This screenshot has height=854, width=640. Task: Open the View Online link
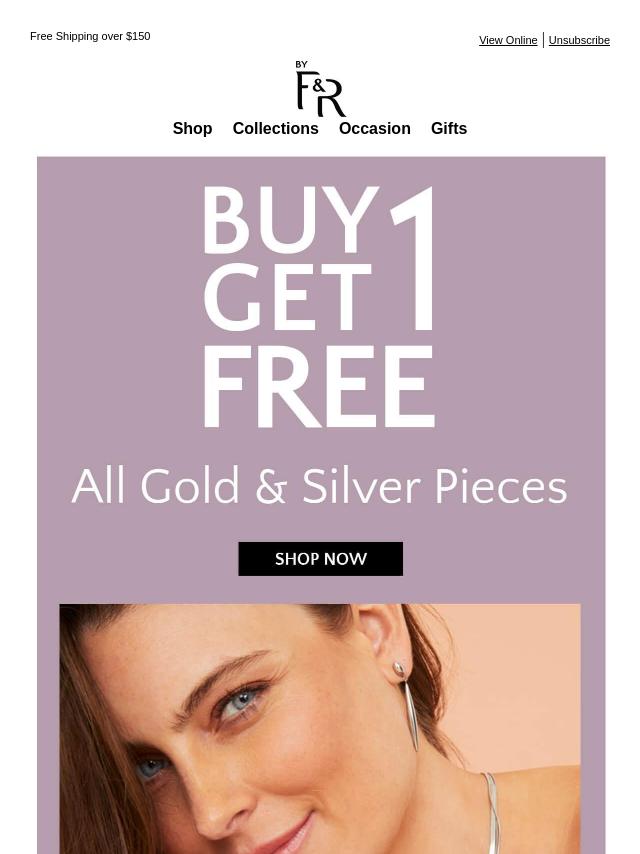(508, 40)
